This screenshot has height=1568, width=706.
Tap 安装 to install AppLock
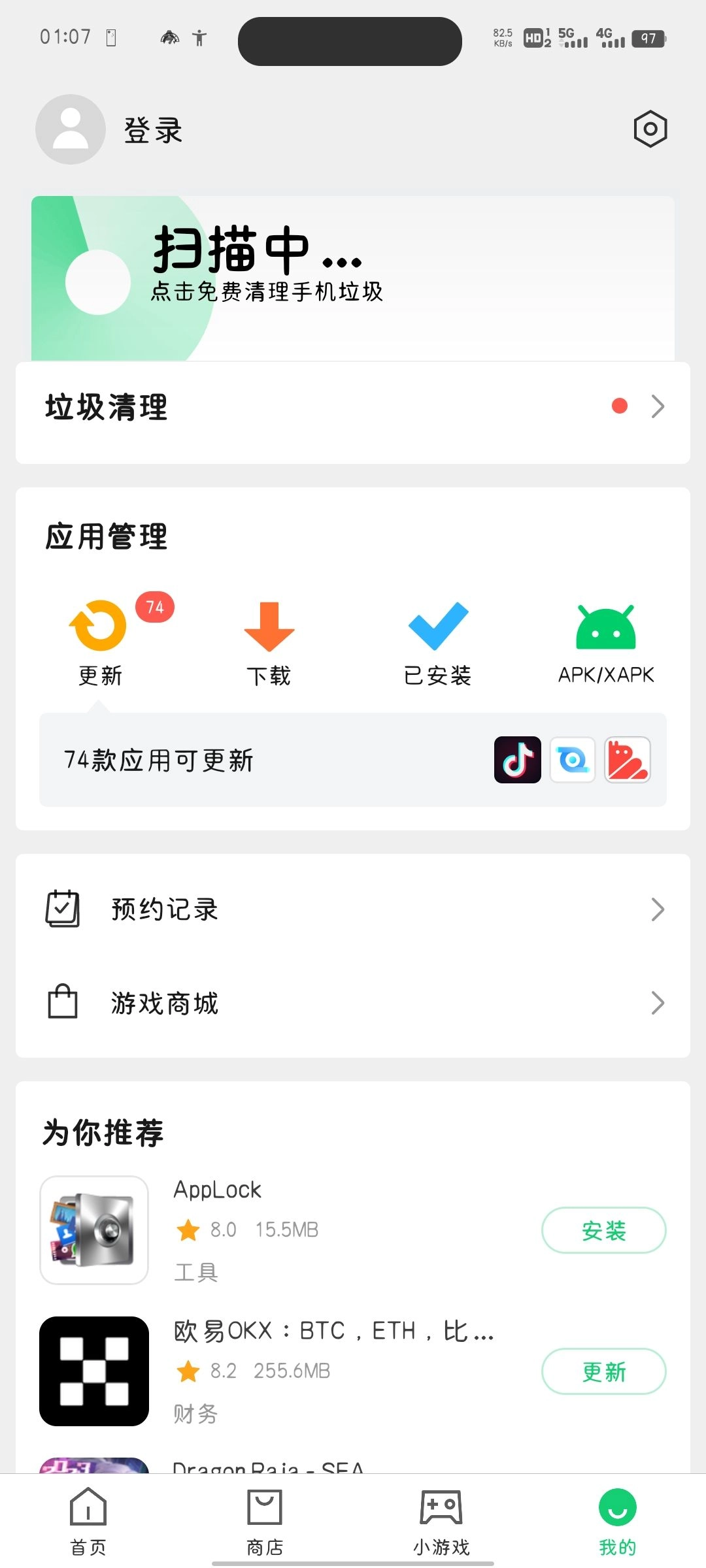pyautogui.click(x=603, y=1230)
